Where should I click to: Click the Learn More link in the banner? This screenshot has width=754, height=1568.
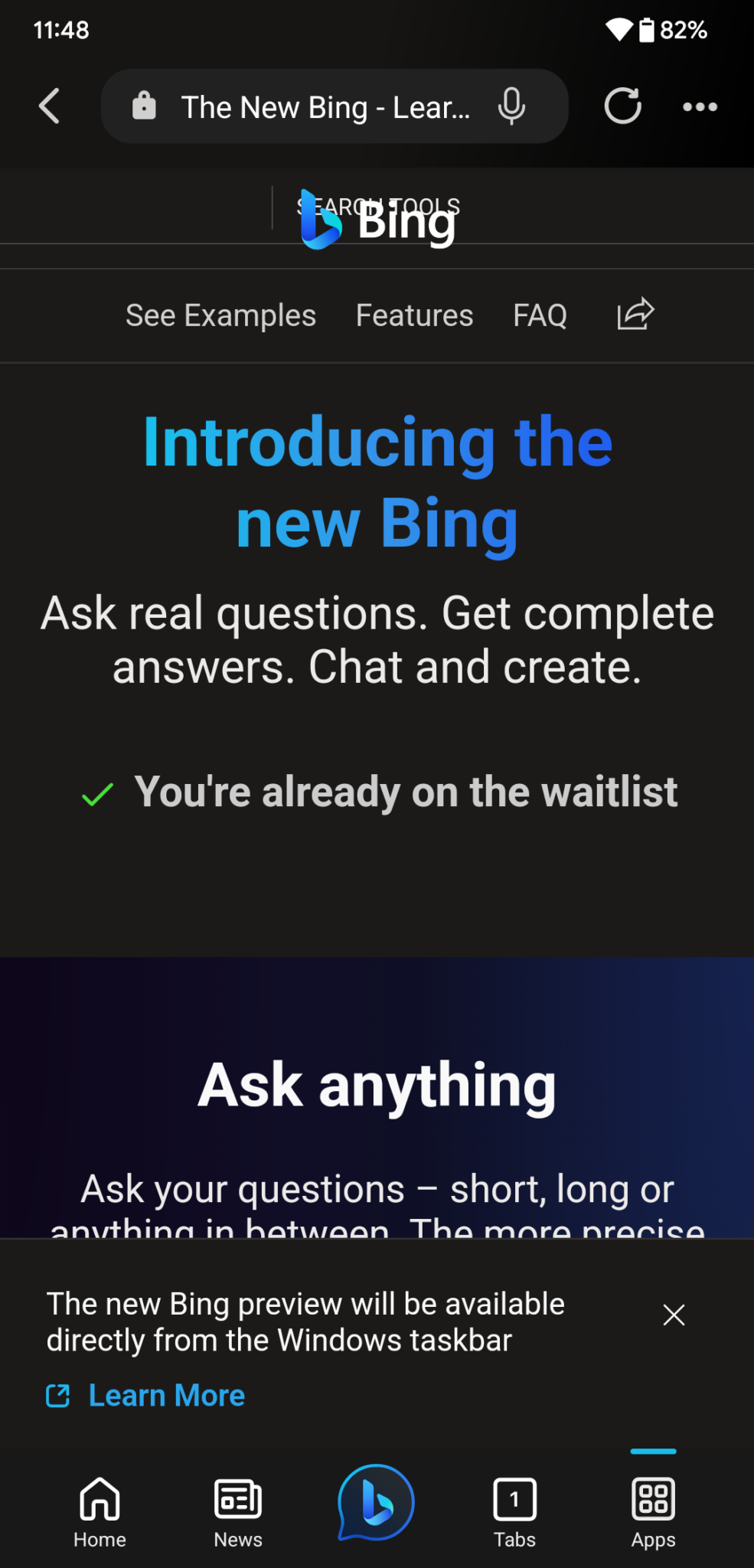pyautogui.click(x=165, y=1395)
